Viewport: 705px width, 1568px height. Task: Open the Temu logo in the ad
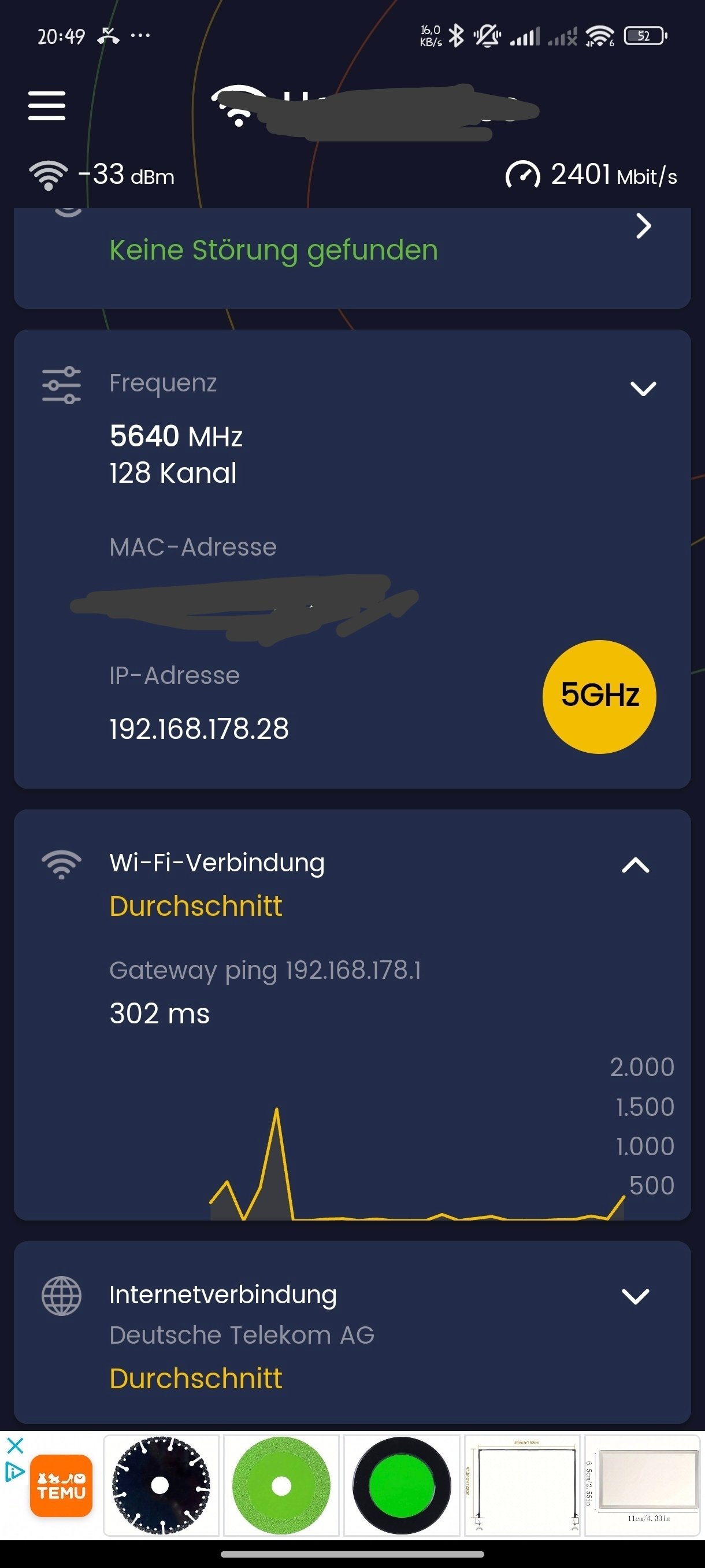coord(61,1486)
